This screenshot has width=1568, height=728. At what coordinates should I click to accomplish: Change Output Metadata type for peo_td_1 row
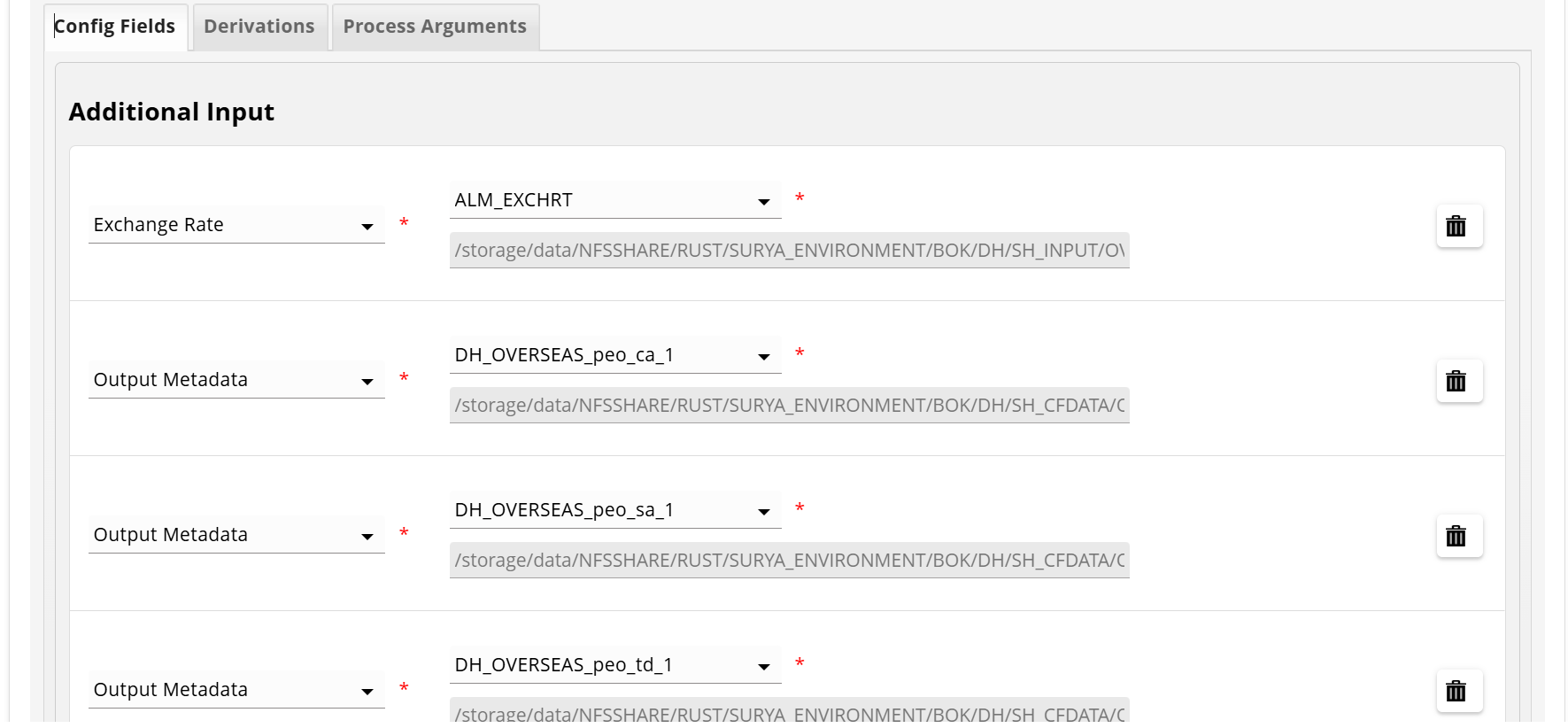pos(236,690)
